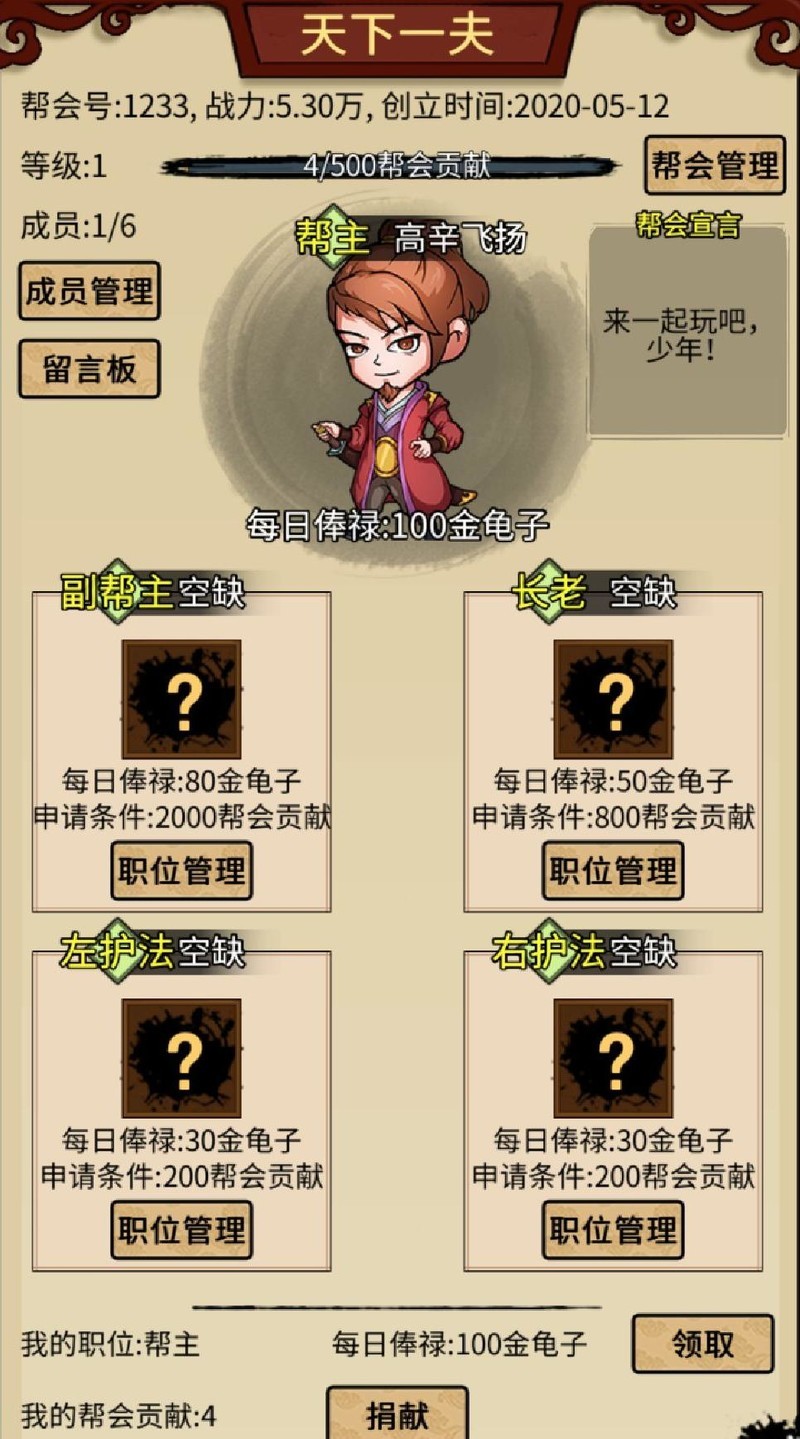Open 帮会管理 guild management
This screenshot has height=1439, width=800.
714,165
